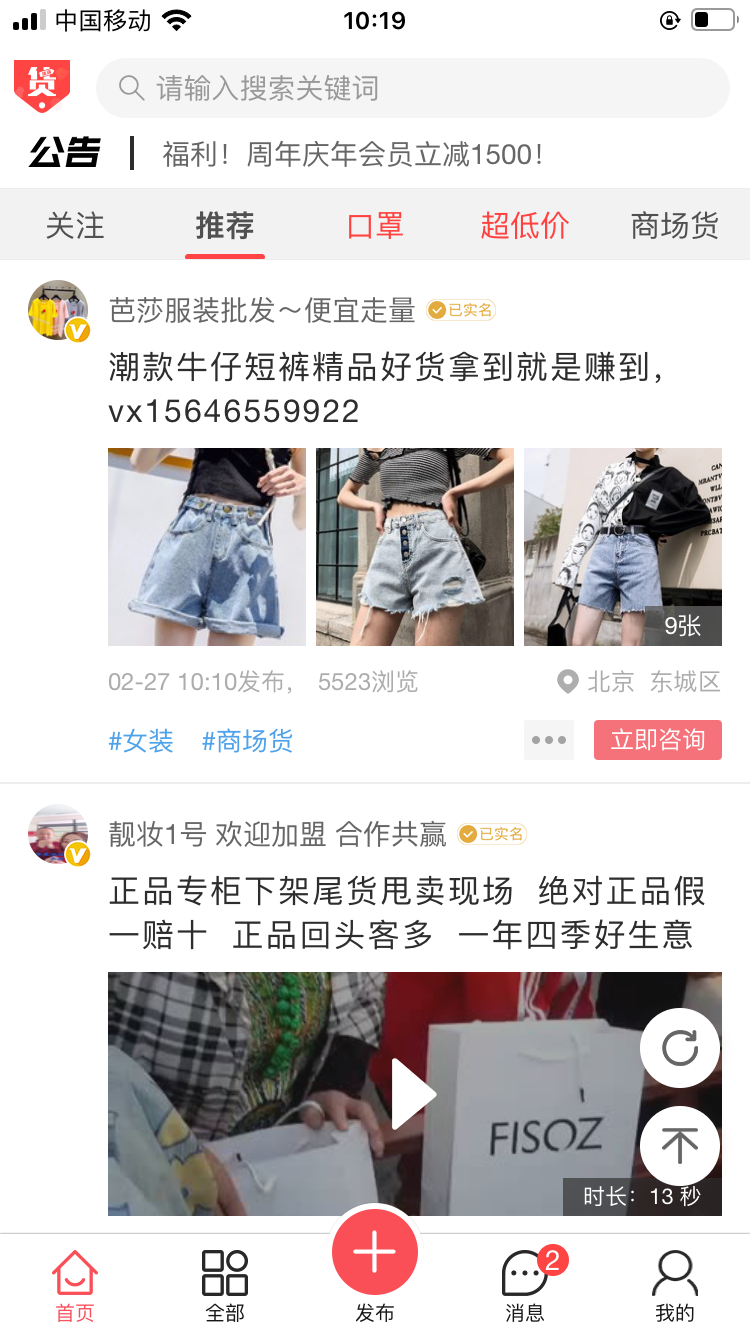
Task: Refresh the feed with the circular arrow
Action: [680, 1048]
